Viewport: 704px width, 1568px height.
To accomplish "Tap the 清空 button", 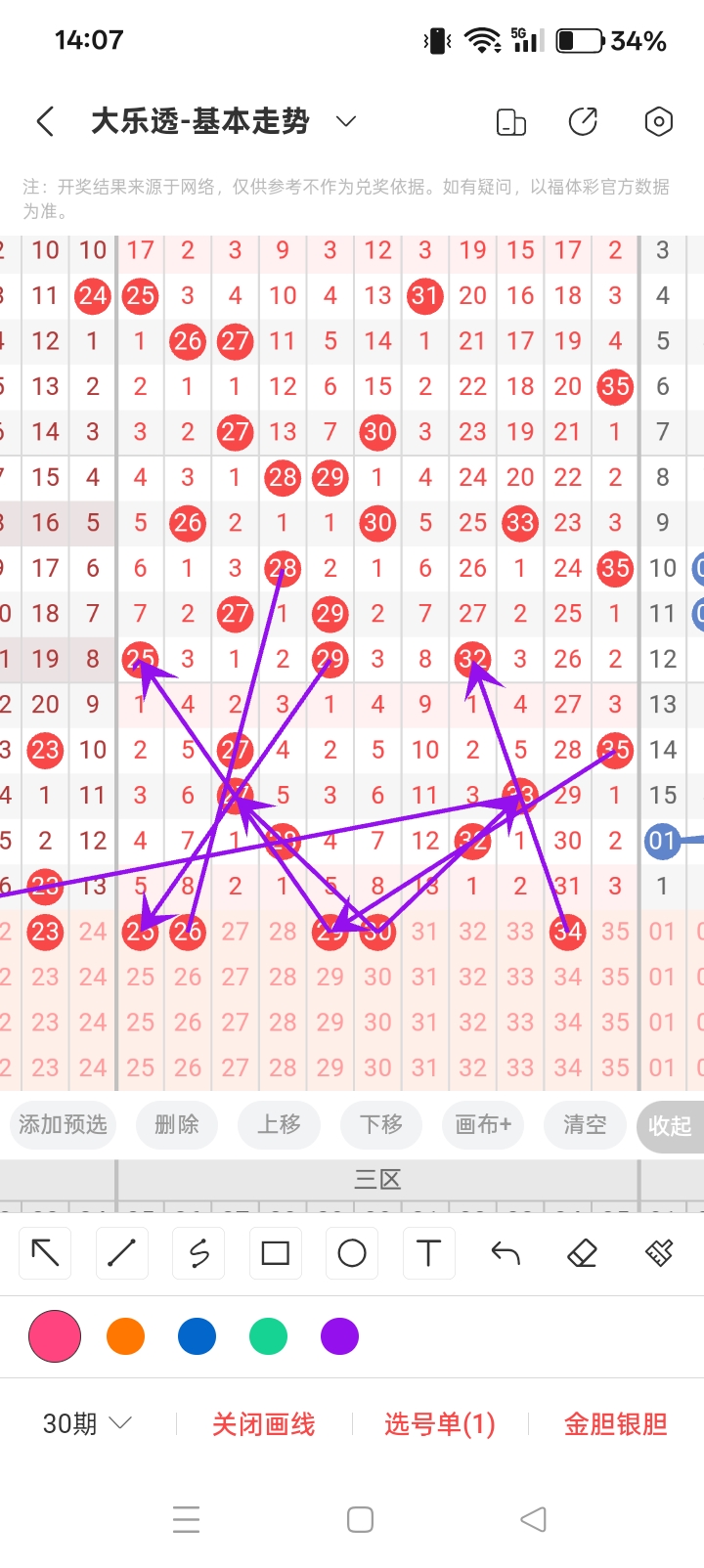I will click(x=585, y=1124).
